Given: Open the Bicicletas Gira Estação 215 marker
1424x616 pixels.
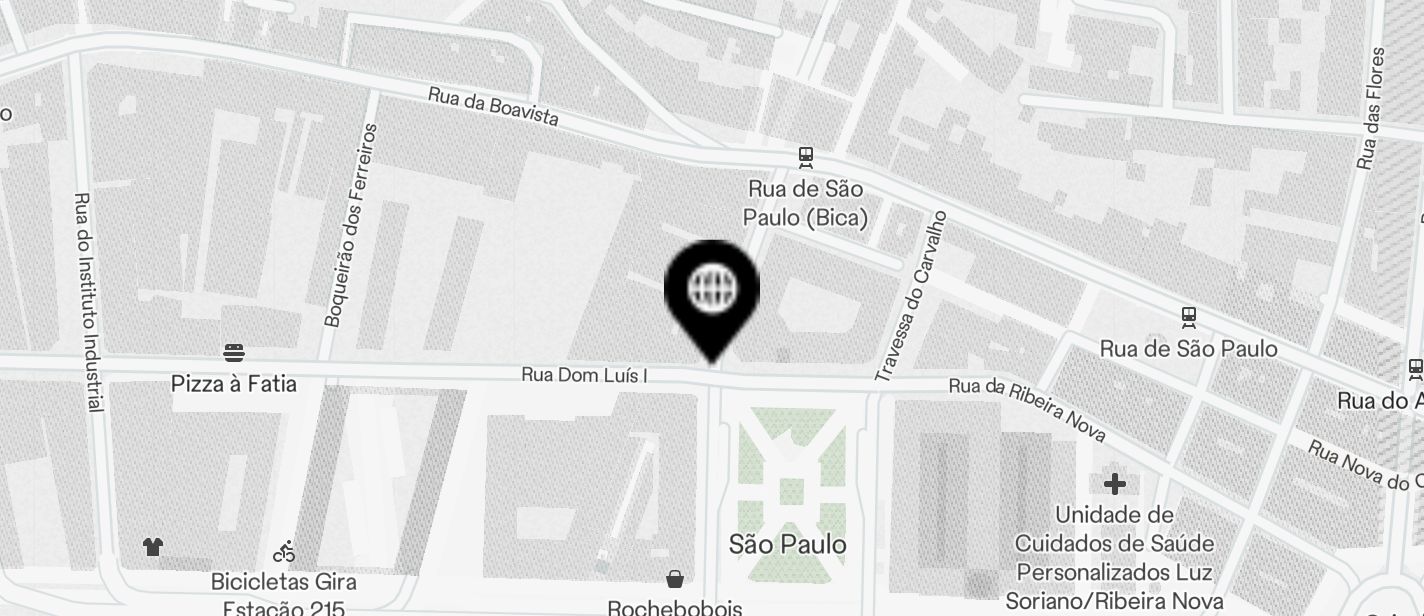Looking at the screenshot, I should tap(284, 551).
